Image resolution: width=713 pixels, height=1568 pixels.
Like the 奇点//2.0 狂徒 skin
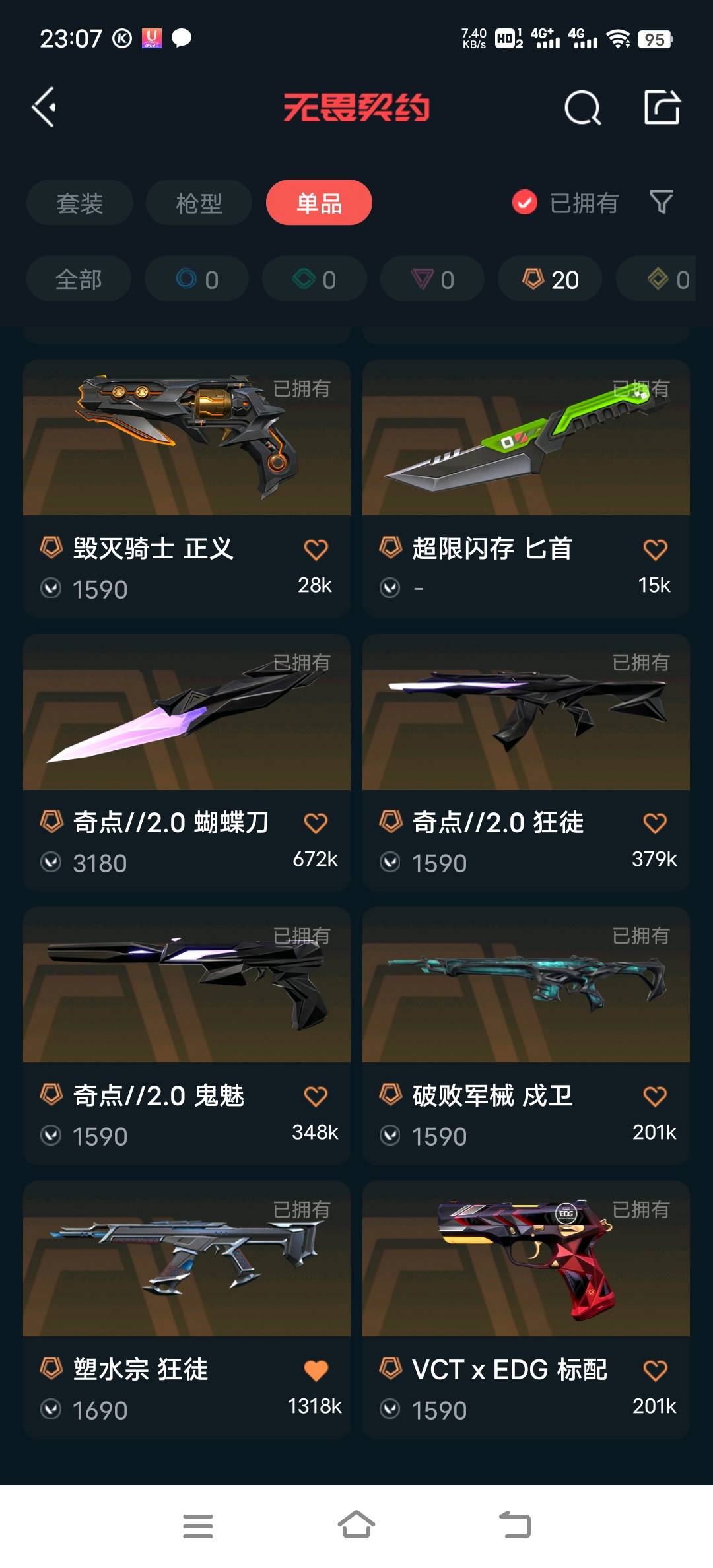pos(655,823)
